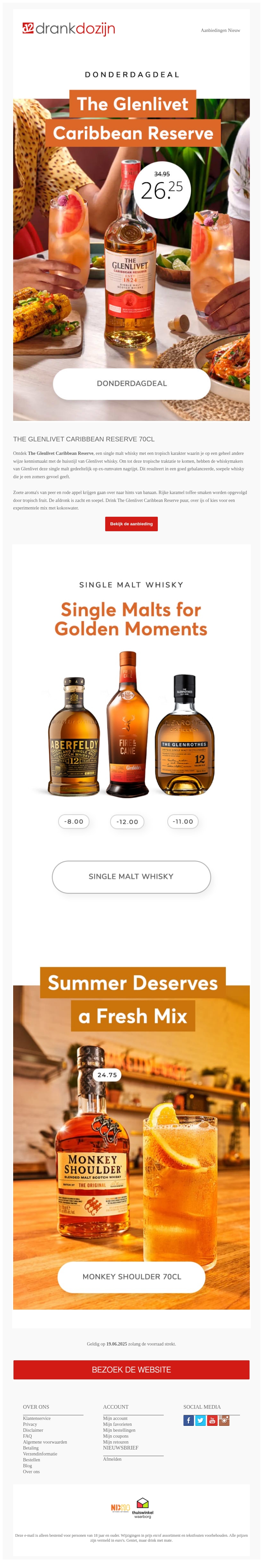Viewport: 263px width, 1568px height.
Task: Open the Klantenservice link
Action: pos(36,1418)
